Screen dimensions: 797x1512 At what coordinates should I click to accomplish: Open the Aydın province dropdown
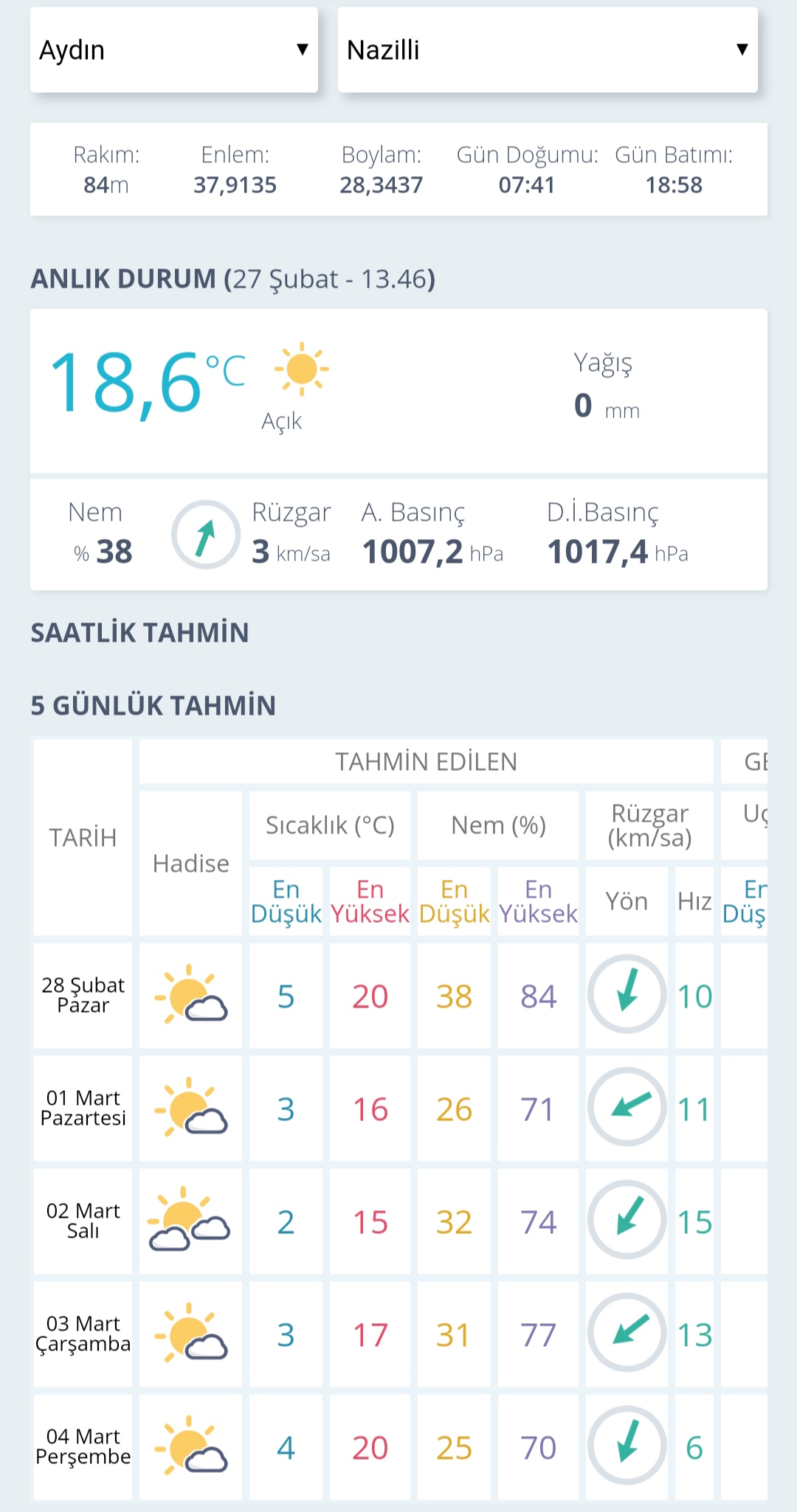(174, 50)
